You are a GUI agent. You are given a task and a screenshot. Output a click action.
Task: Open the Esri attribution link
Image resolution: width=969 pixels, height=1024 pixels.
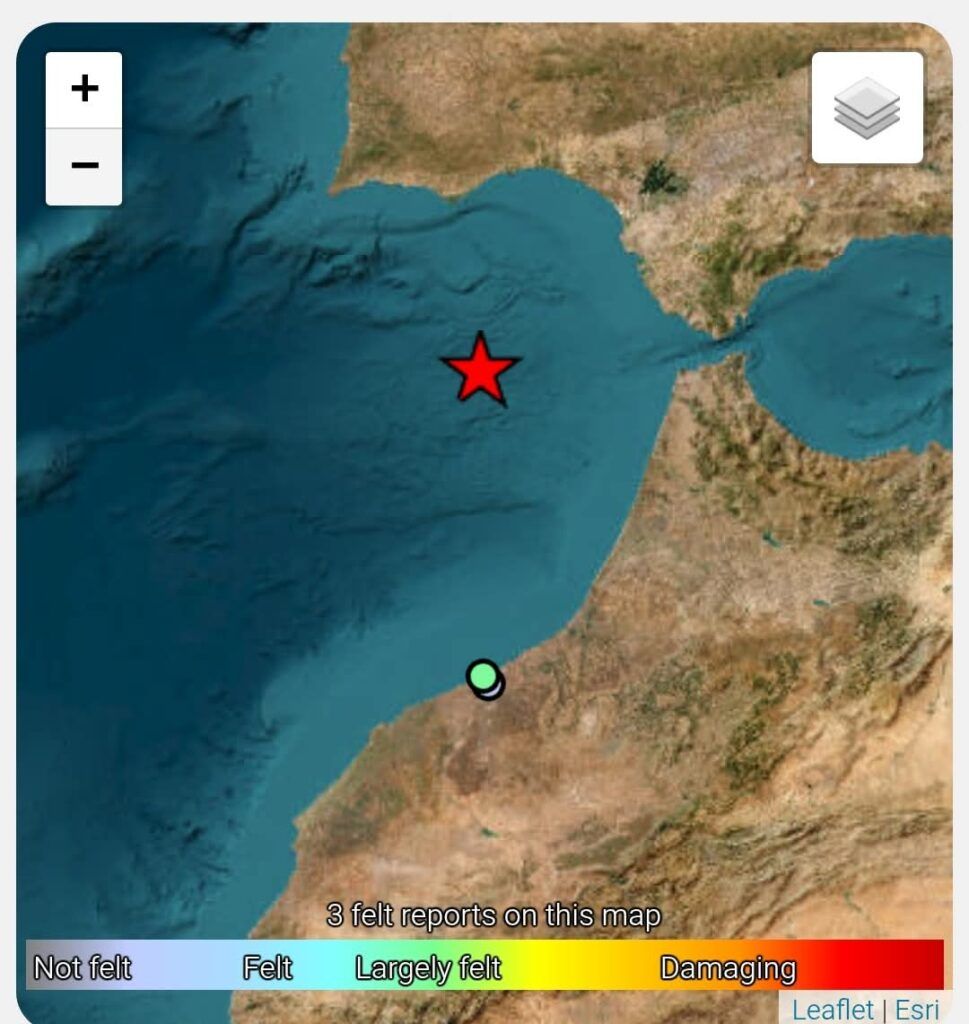(917, 1010)
